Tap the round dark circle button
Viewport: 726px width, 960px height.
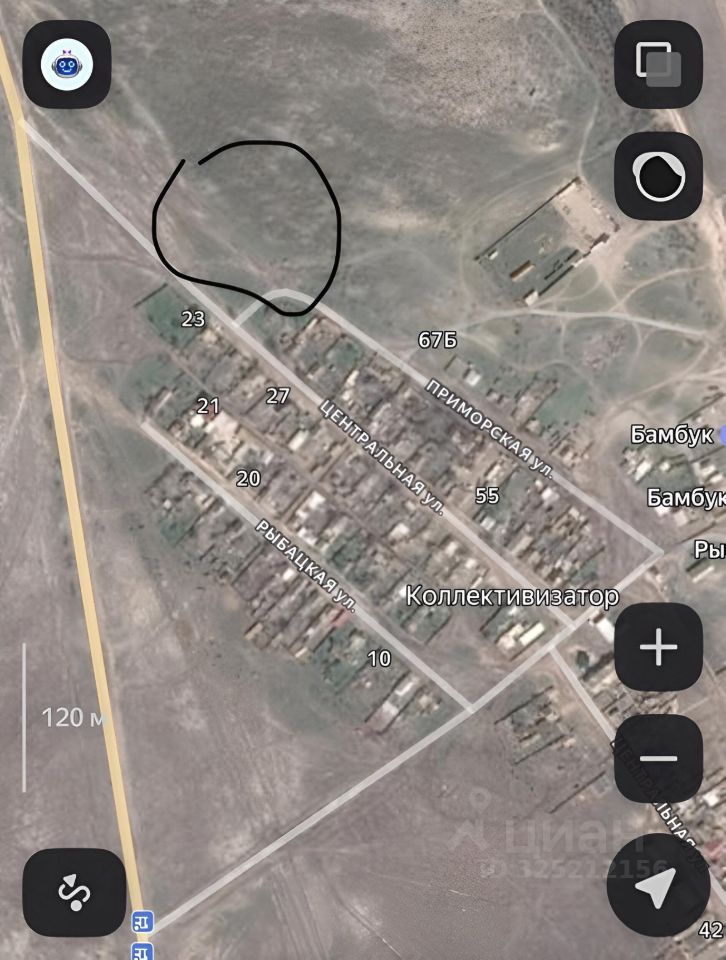coord(658,176)
